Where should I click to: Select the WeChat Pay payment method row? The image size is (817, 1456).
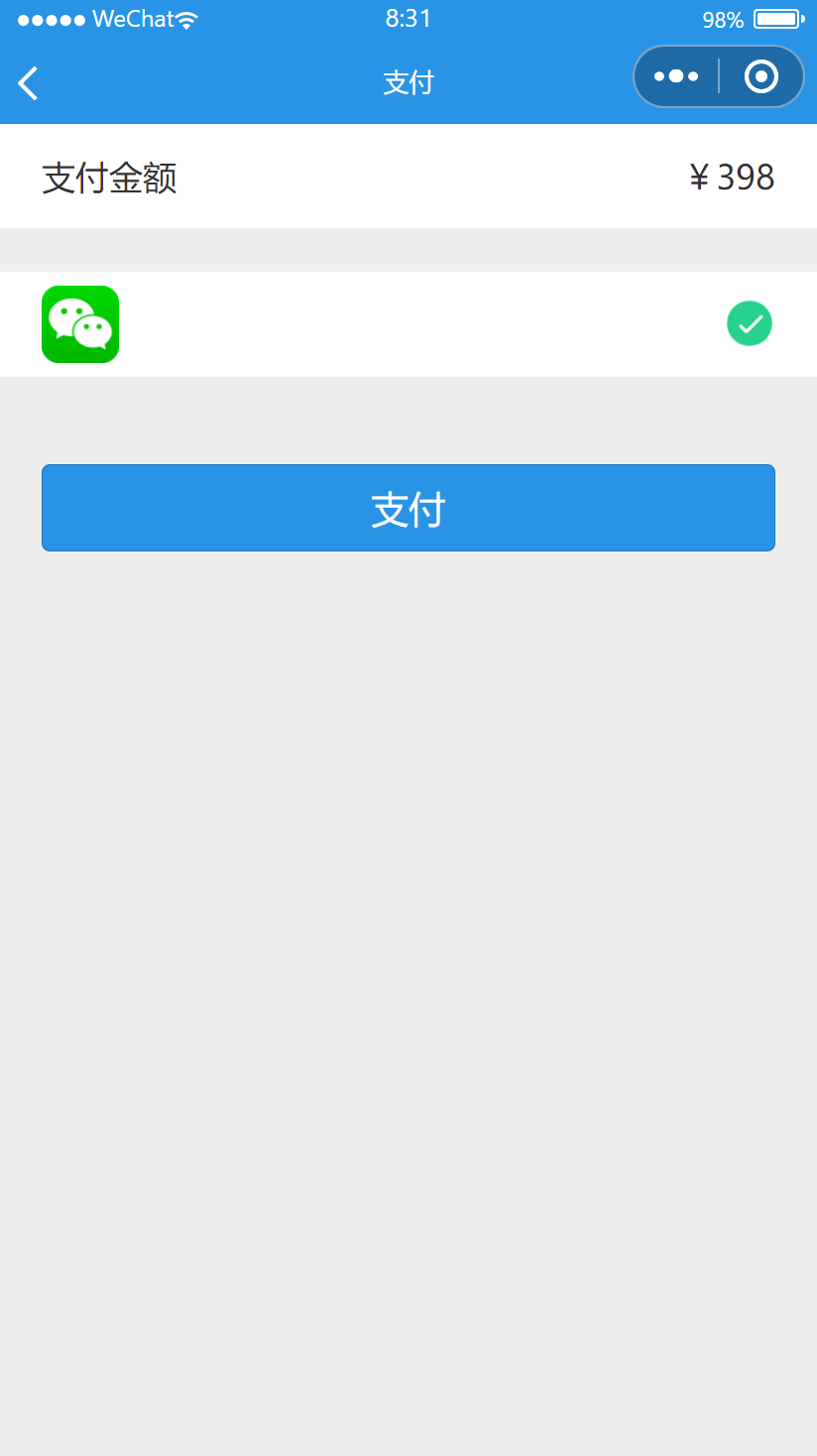click(x=408, y=324)
